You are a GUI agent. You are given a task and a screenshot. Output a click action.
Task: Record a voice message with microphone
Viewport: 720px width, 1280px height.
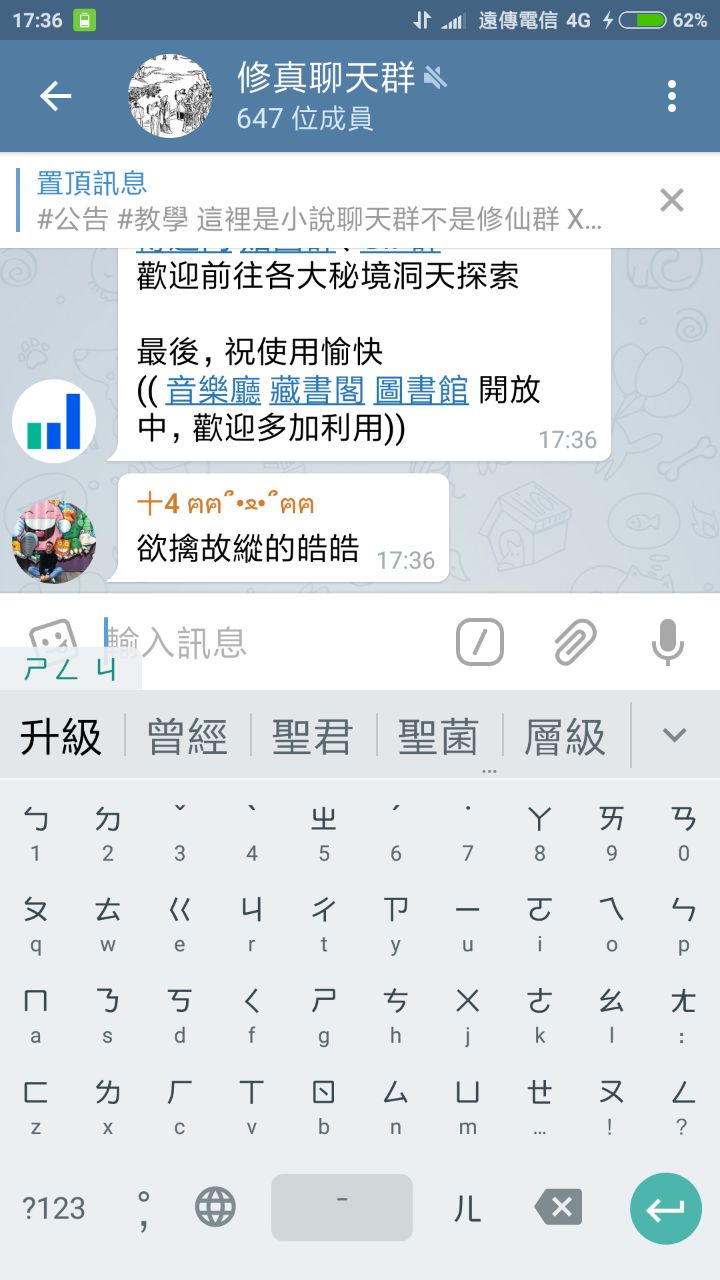click(667, 641)
